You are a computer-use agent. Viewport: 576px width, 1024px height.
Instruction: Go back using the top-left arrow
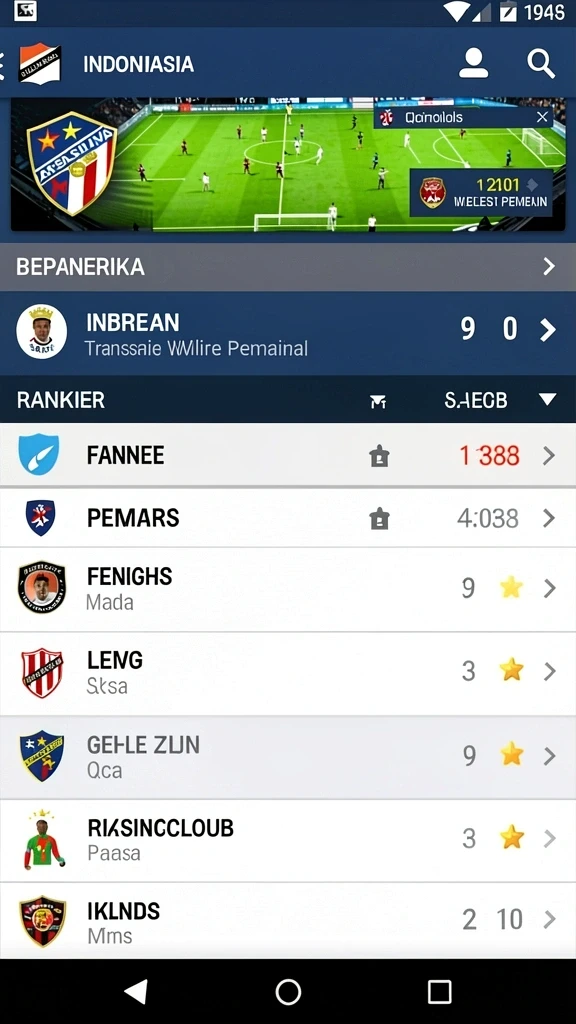click(x=3, y=65)
